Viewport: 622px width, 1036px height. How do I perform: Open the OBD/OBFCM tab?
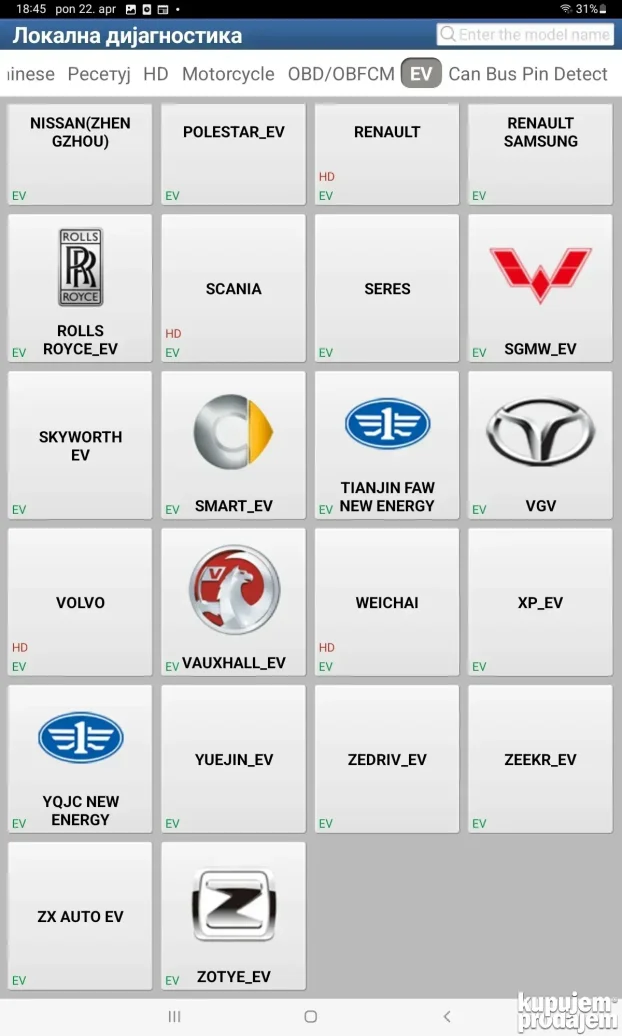click(x=341, y=74)
